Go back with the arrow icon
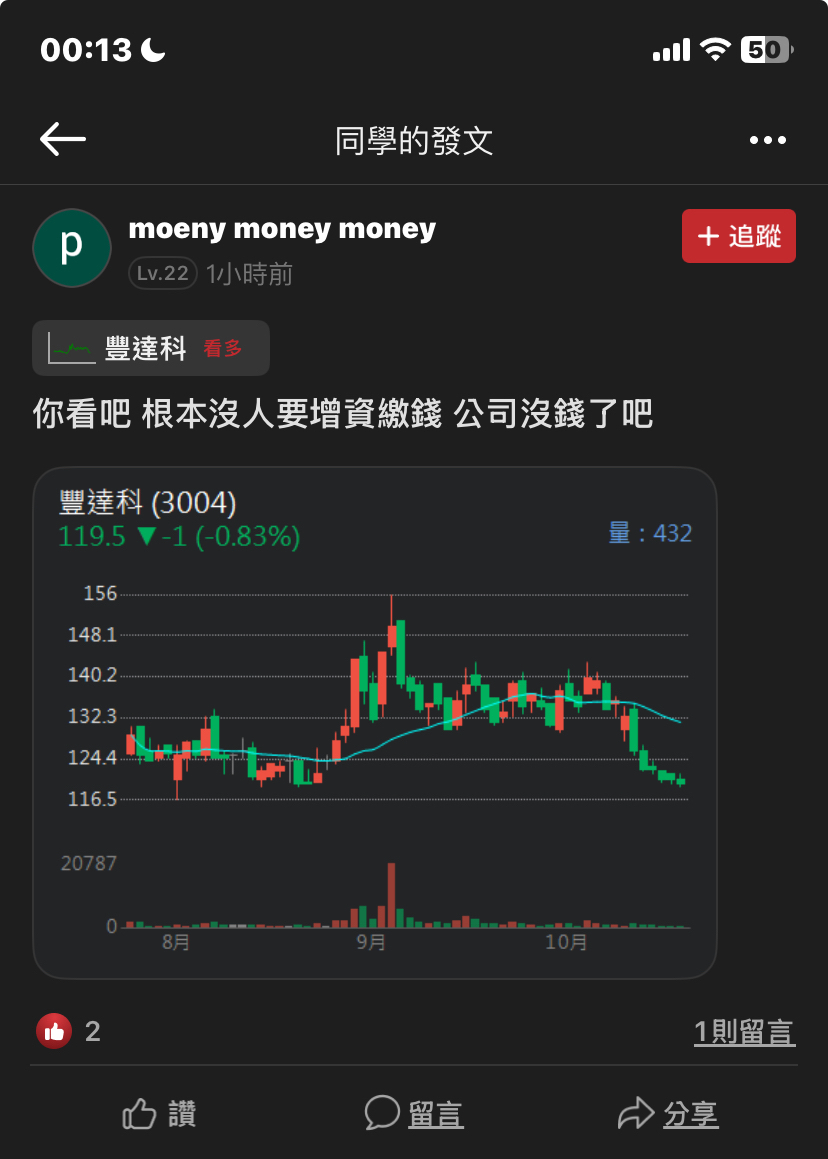The width and height of the screenshot is (828, 1159). coord(63,140)
